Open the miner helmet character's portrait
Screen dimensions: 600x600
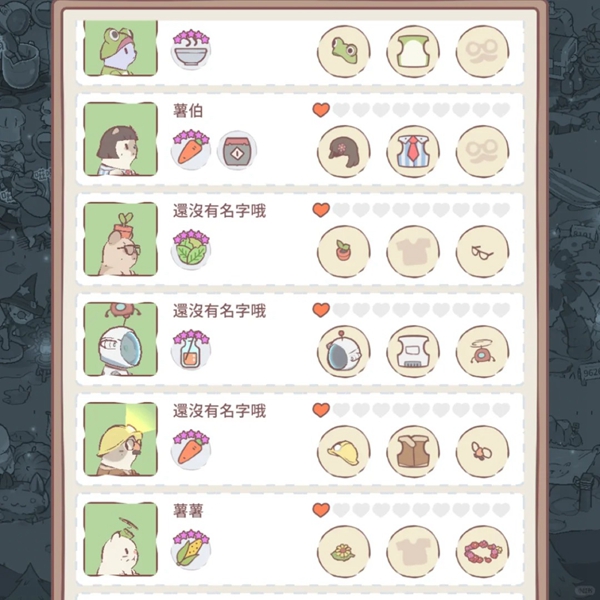pos(121,439)
